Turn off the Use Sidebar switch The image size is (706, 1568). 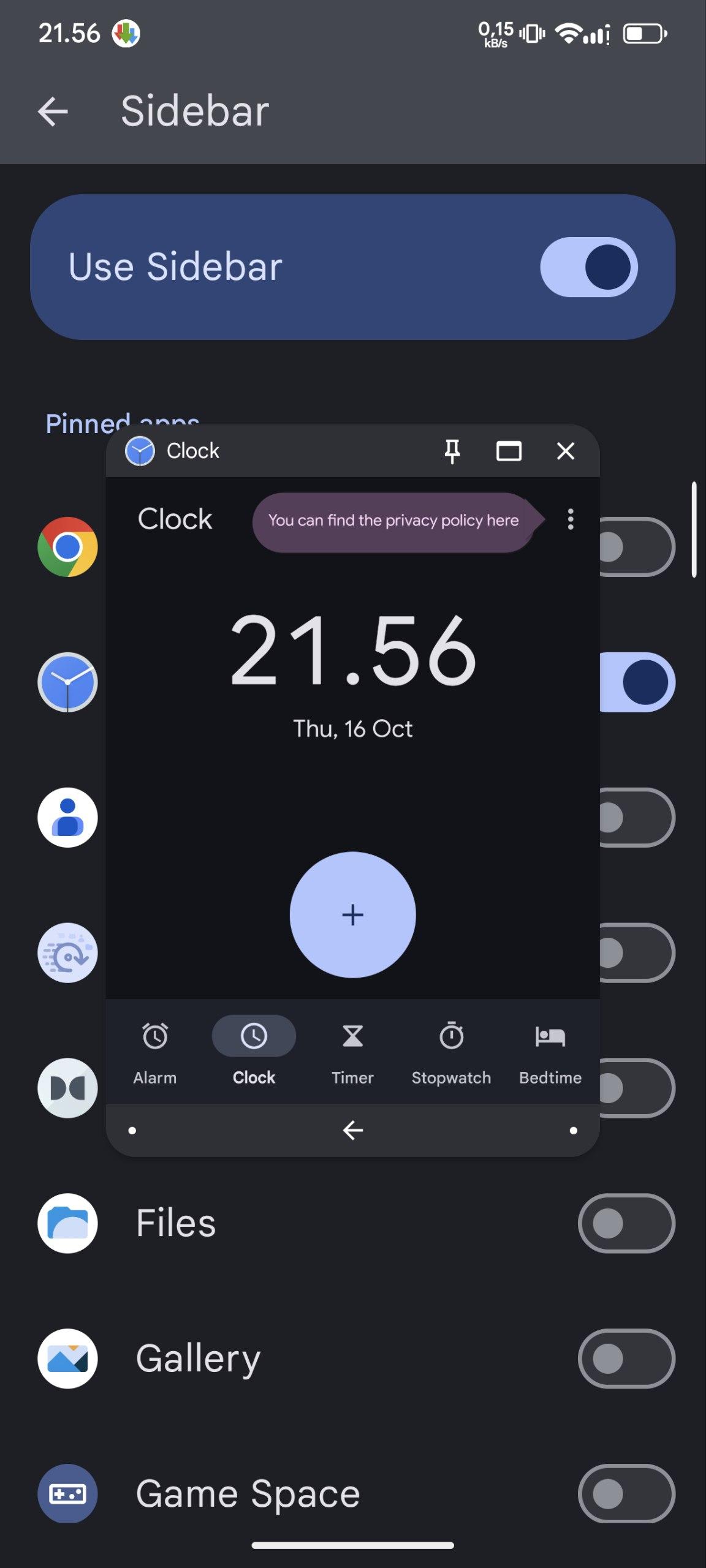[x=588, y=267]
